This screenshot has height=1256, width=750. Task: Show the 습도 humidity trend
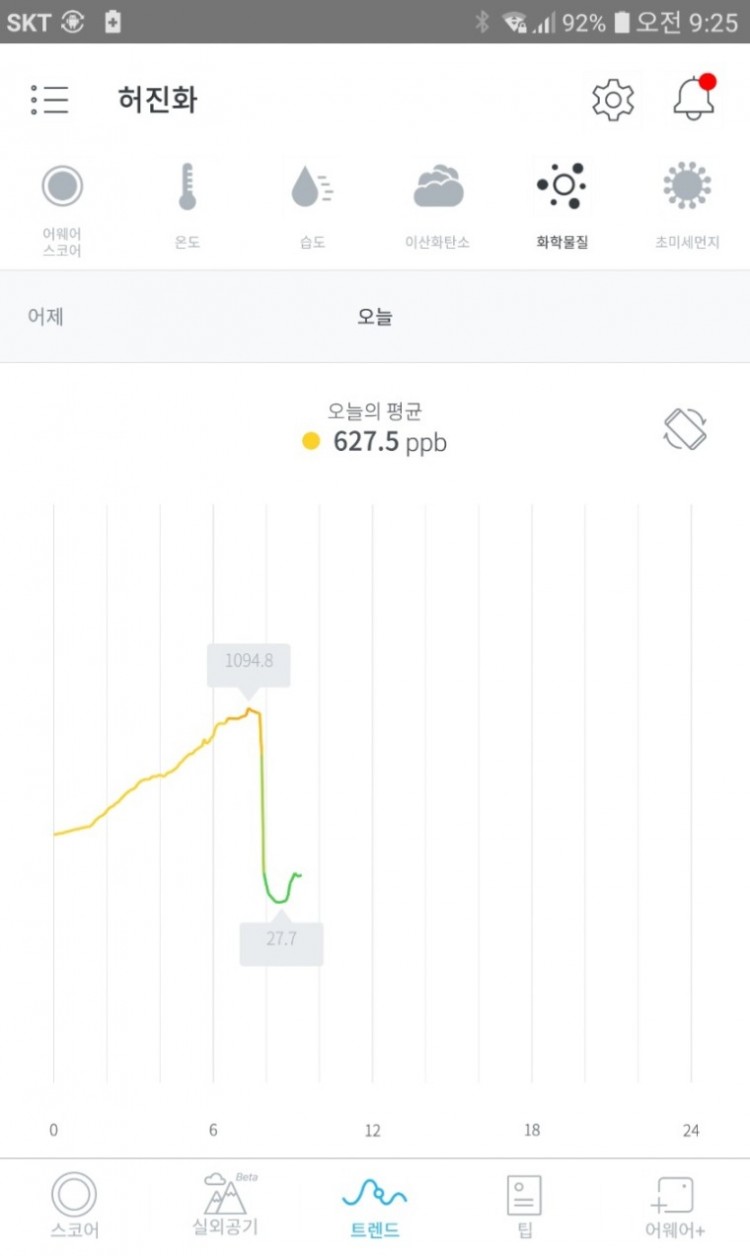click(x=312, y=203)
